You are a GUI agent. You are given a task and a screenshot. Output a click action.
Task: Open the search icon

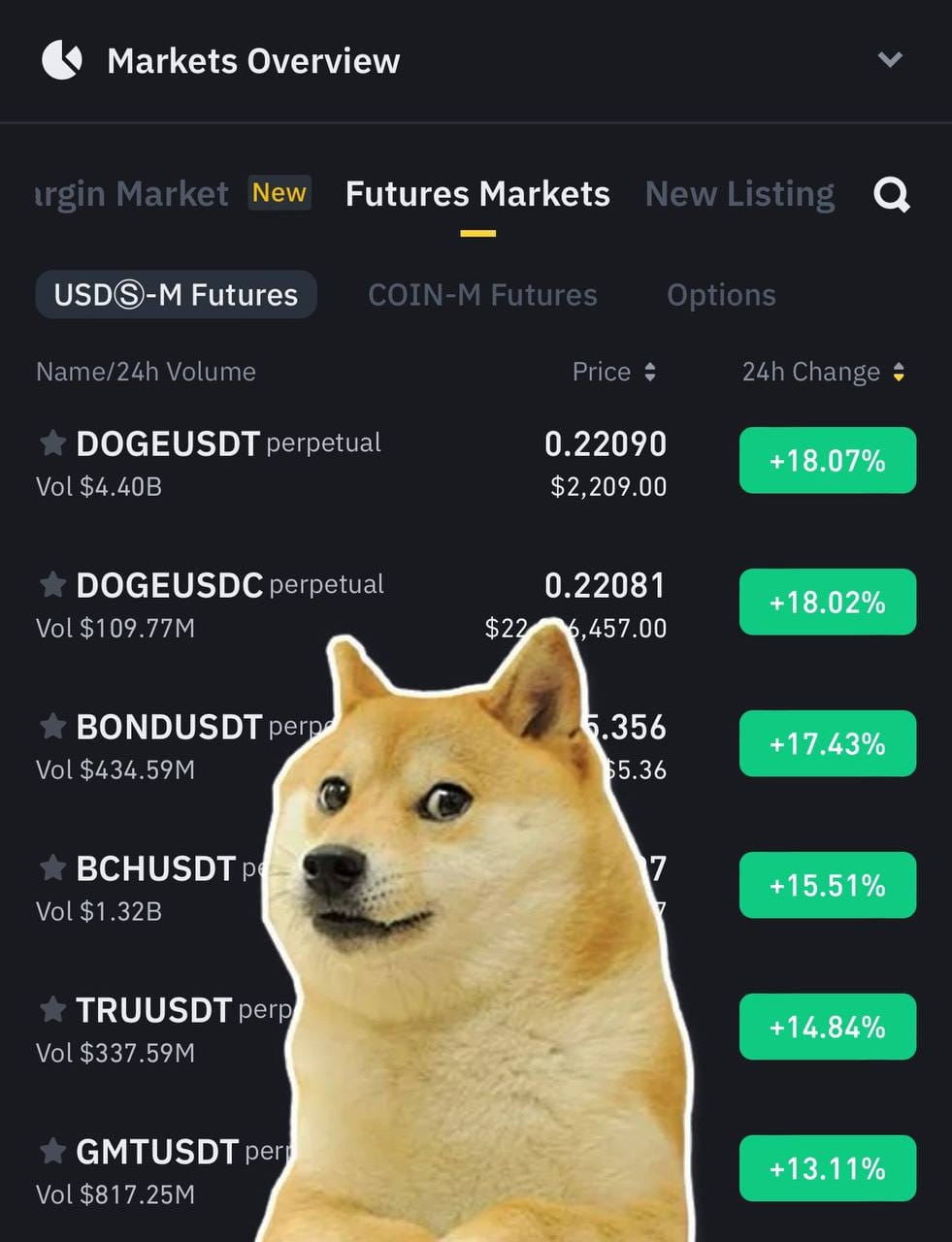coord(891,195)
